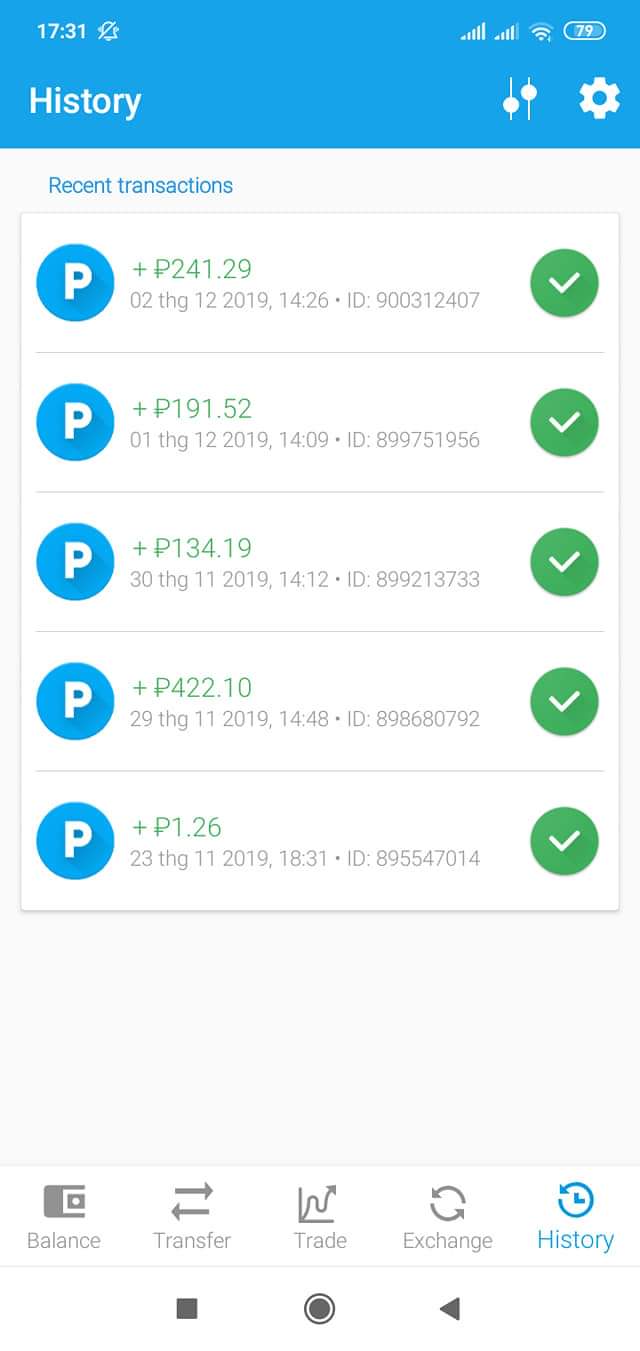Viewport: 640px width, 1351px height.
Task: Switch to the Exchange tab
Action: [447, 1218]
